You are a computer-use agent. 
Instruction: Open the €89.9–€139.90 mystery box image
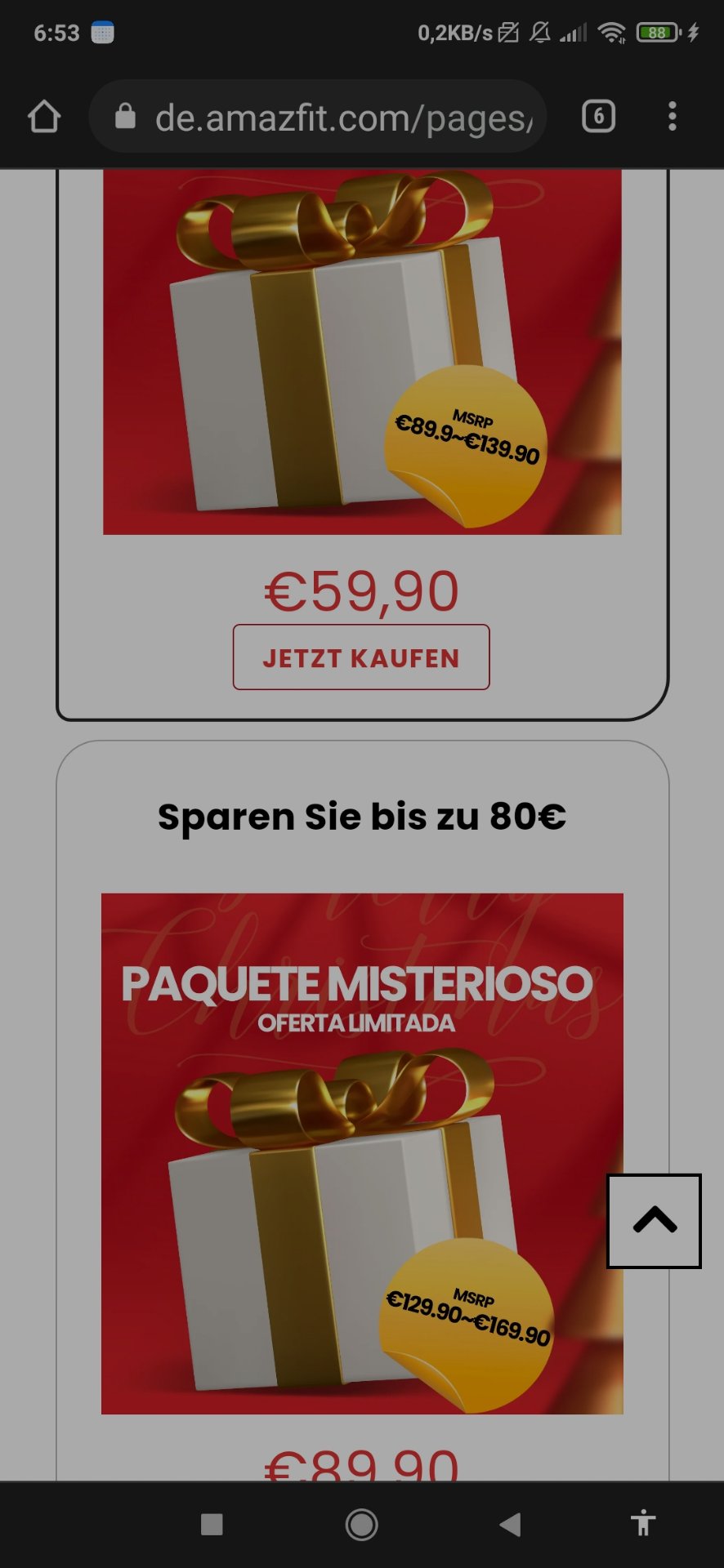[x=361, y=351]
